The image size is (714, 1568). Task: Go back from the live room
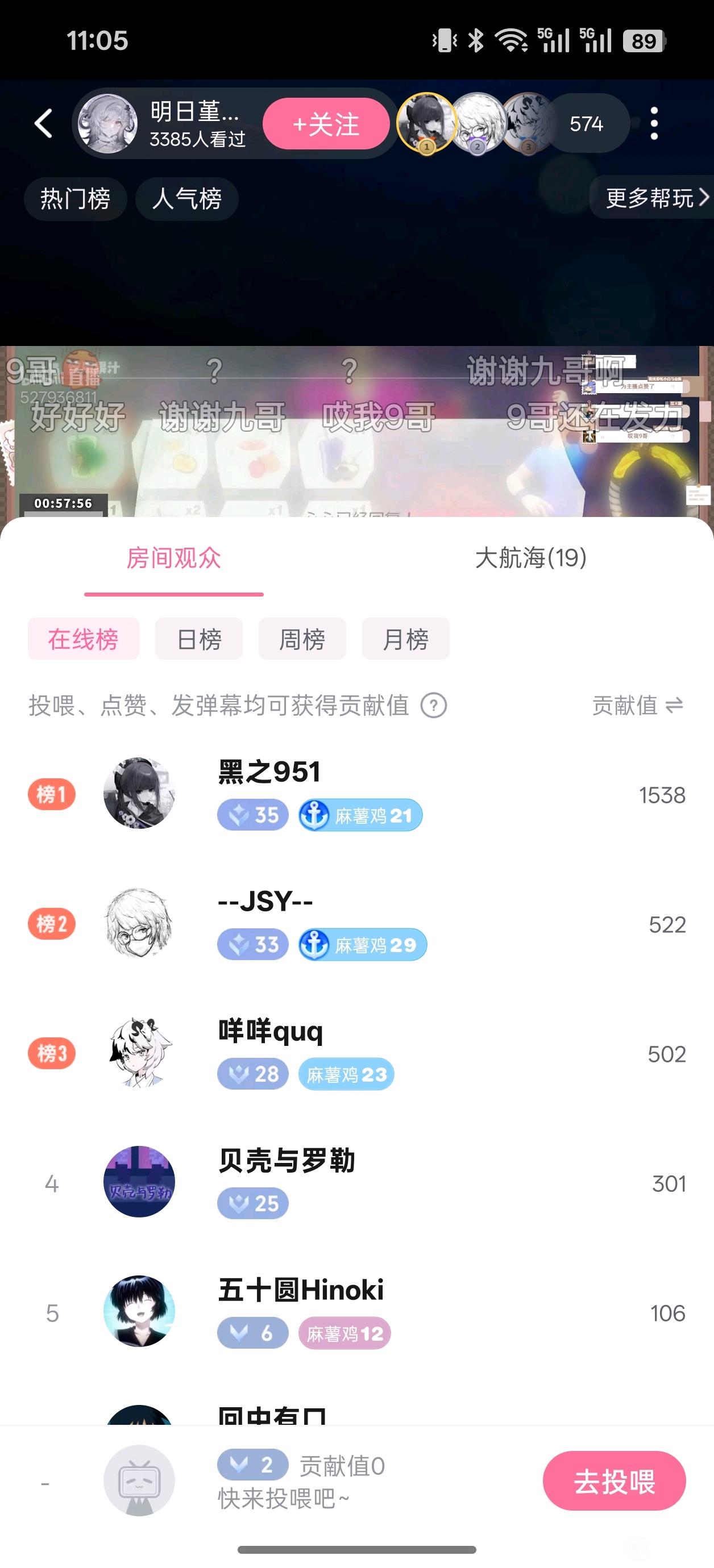tap(43, 124)
